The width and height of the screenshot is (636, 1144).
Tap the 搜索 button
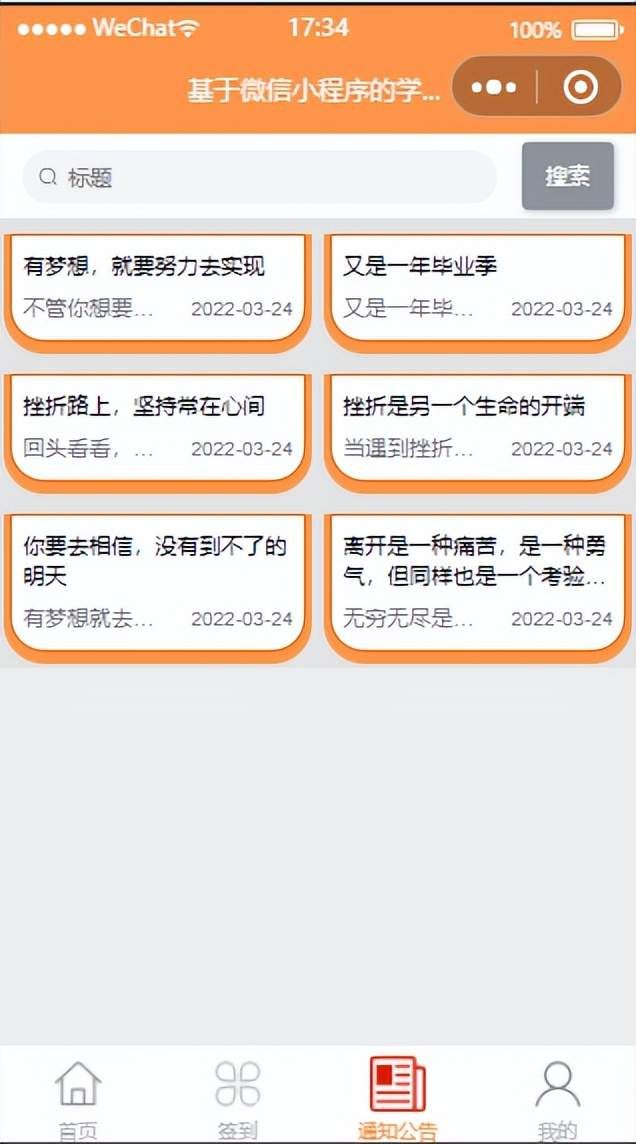coord(567,176)
